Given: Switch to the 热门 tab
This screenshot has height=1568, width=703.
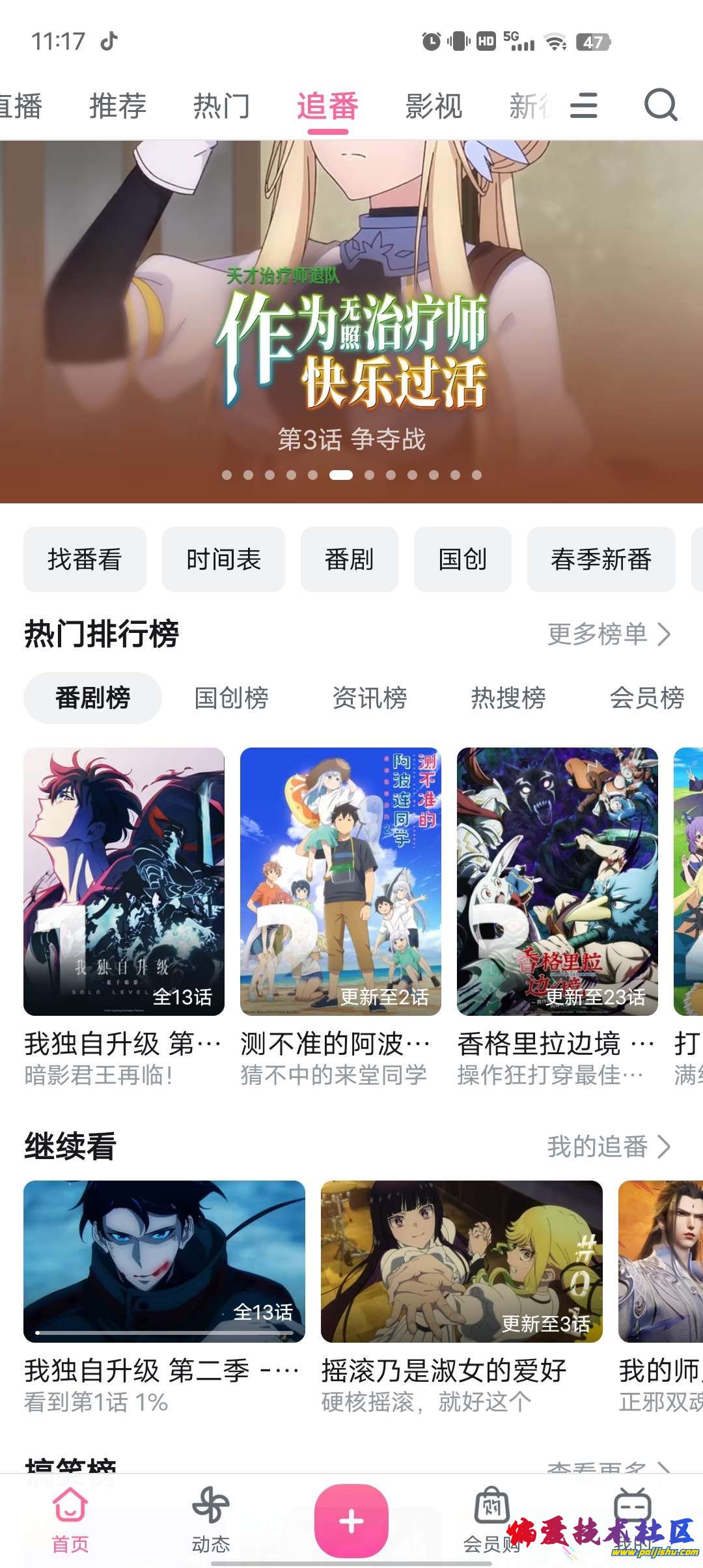Looking at the screenshot, I should pos(221,106).
